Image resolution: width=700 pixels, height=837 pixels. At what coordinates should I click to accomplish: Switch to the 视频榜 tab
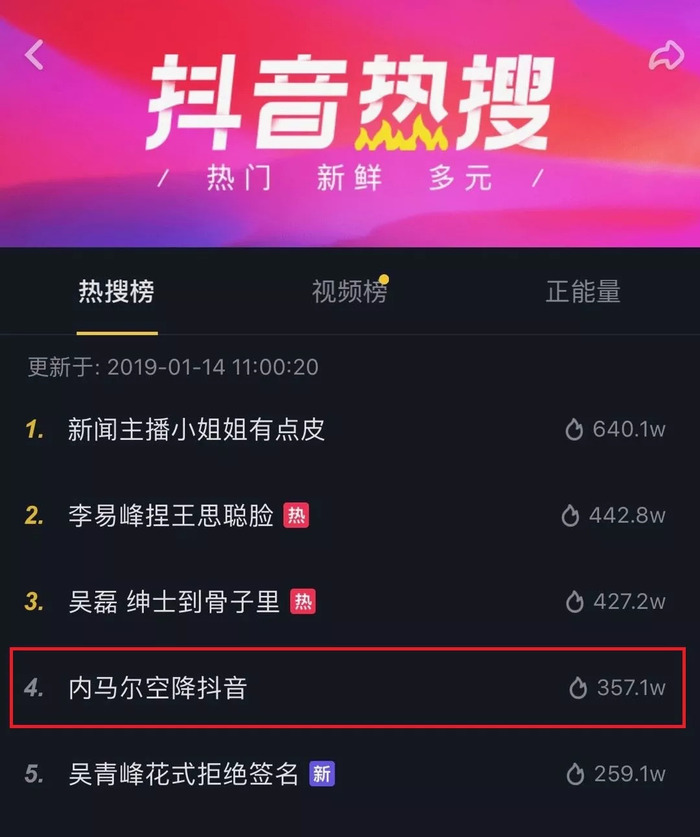click(x=349, y=292)
